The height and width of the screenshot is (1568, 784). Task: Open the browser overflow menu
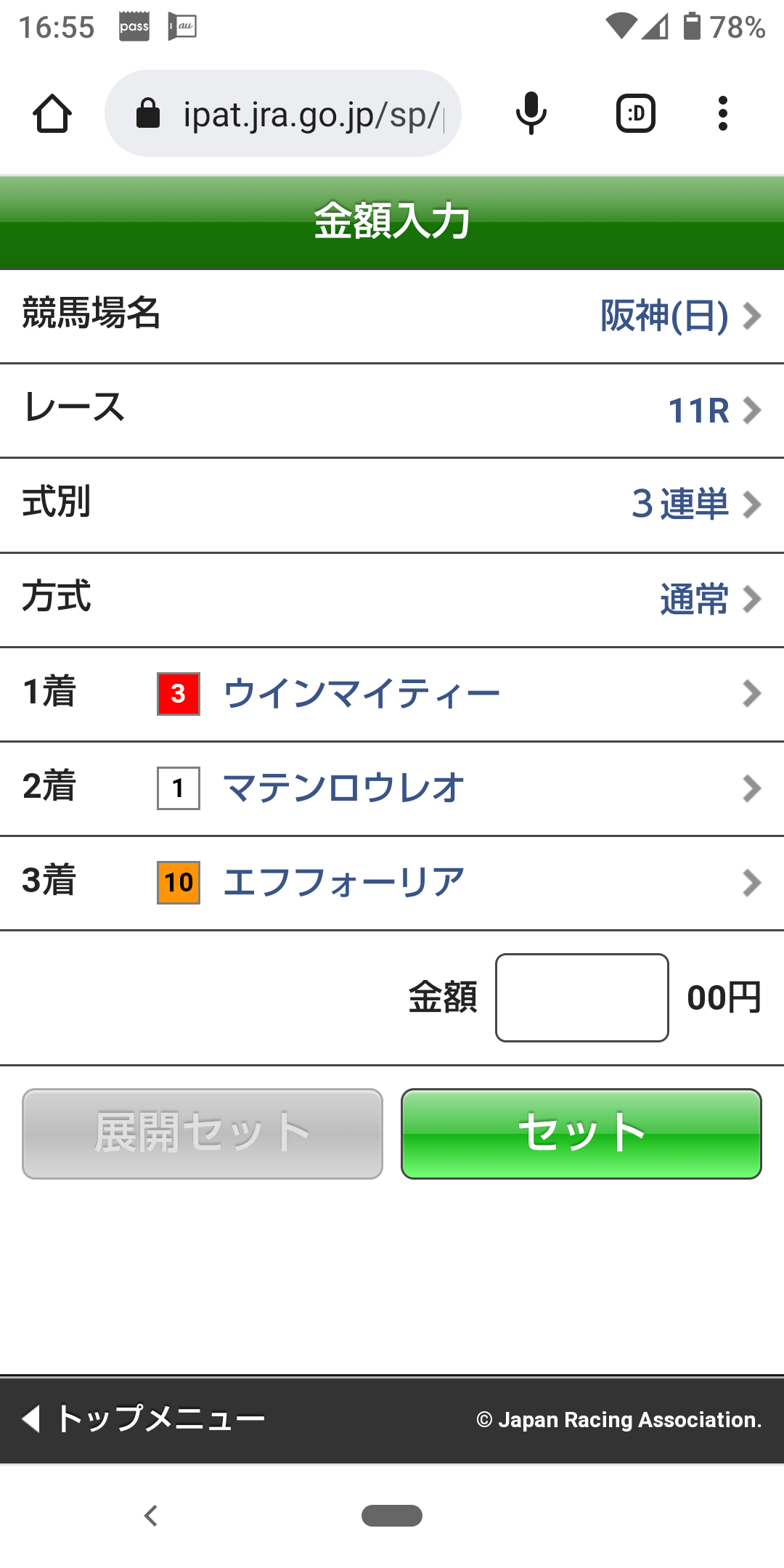click(722, 114)
